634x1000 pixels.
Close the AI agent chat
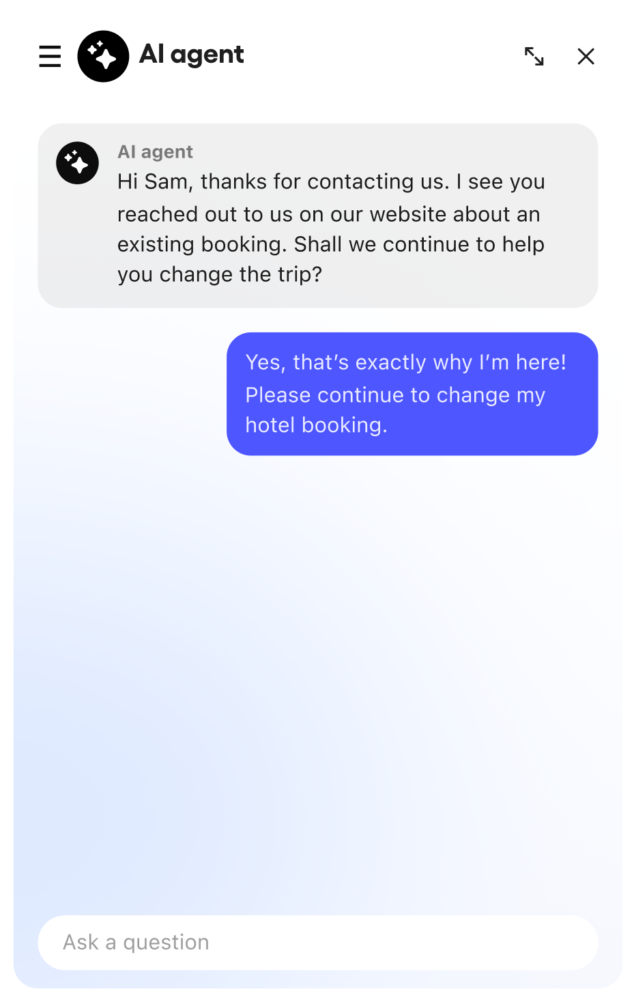pyautogui.click(x=586, y=56)
